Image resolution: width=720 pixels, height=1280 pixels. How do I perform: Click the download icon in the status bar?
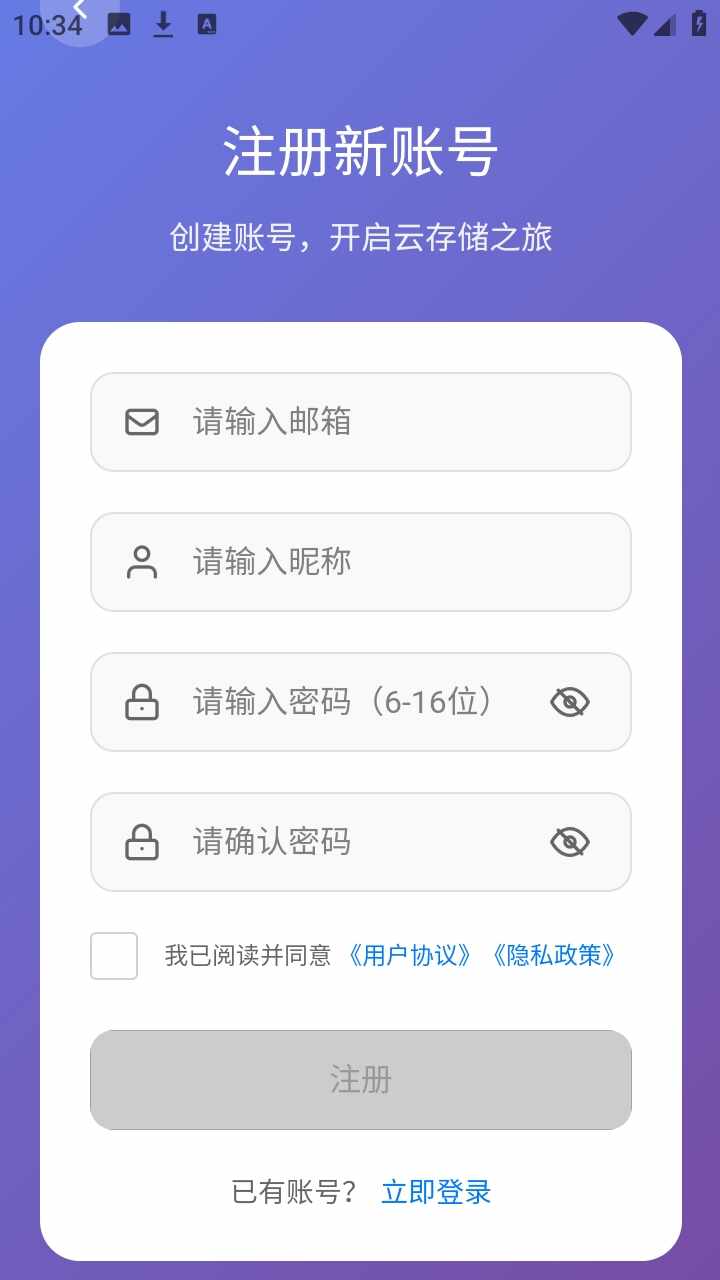pyautogui.click(x=163, y=23)
